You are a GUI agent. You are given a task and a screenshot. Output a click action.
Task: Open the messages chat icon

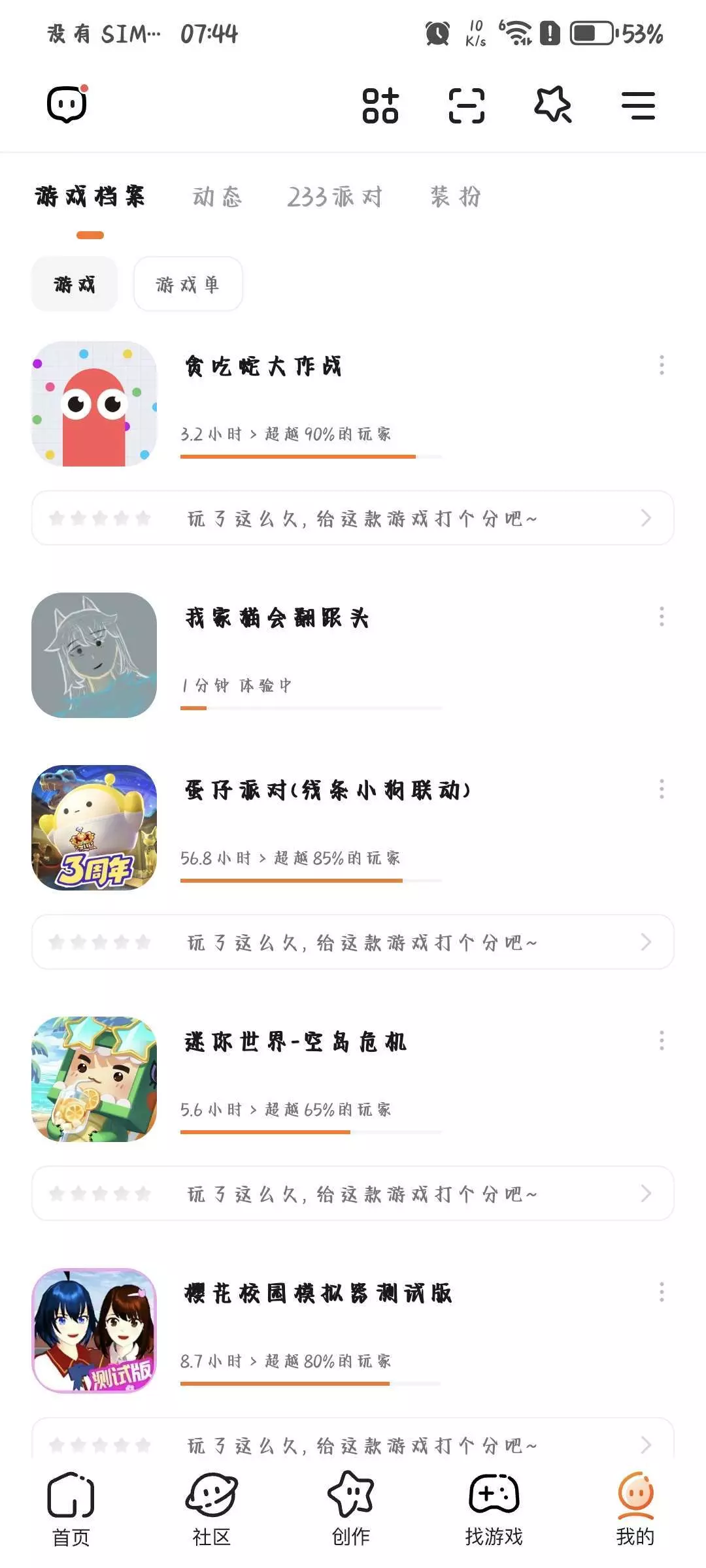click(x=67, y=105)
